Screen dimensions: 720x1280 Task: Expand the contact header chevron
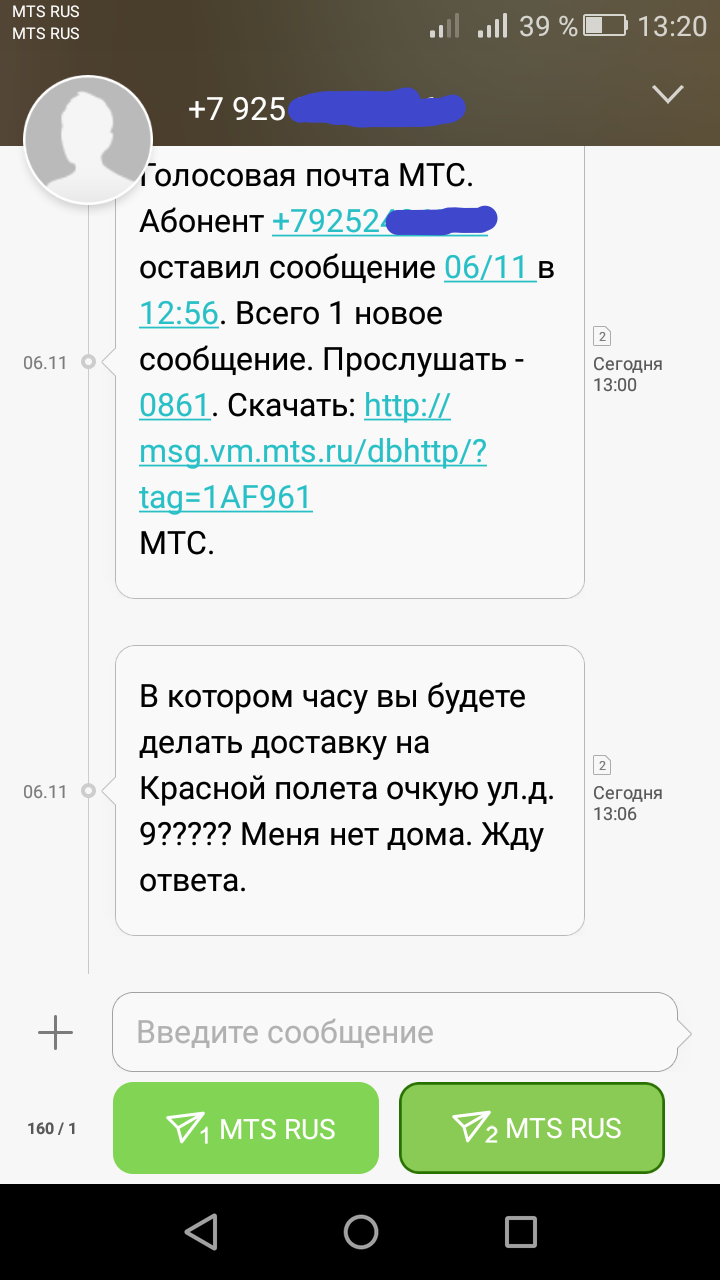(667, 94)
